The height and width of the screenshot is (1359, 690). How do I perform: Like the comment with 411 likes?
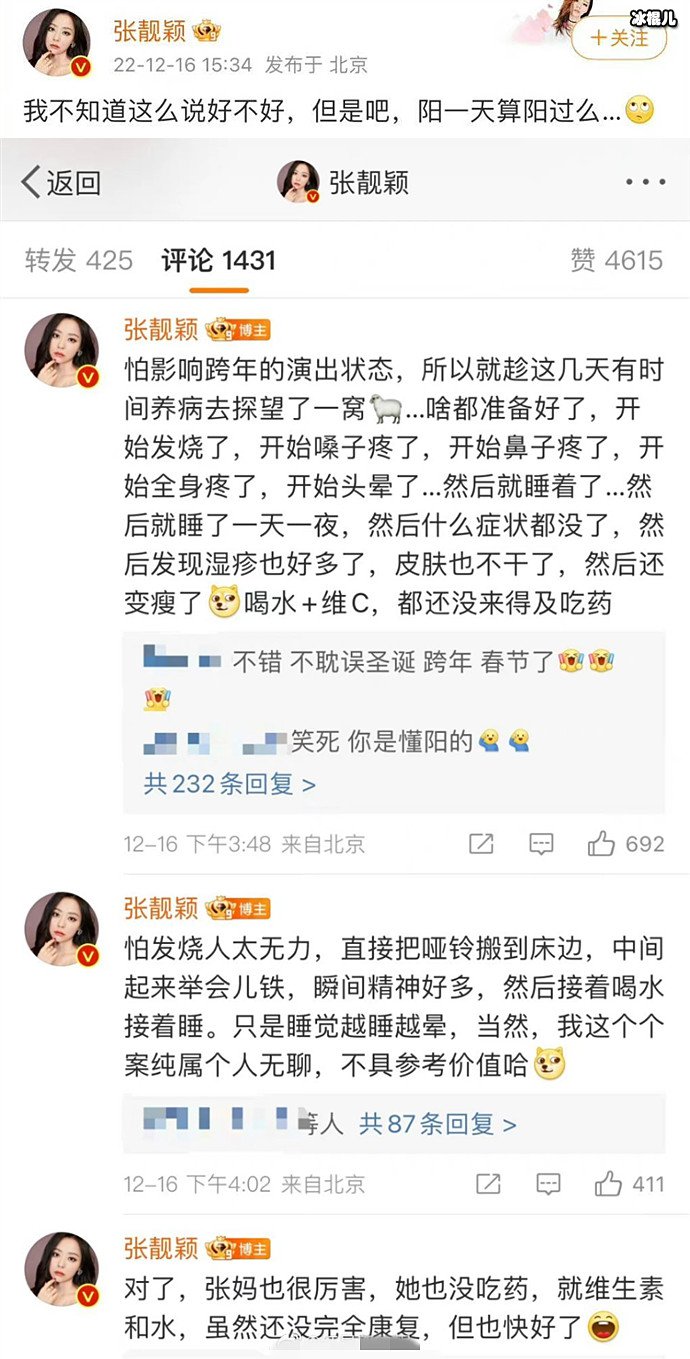[608, 1184]
